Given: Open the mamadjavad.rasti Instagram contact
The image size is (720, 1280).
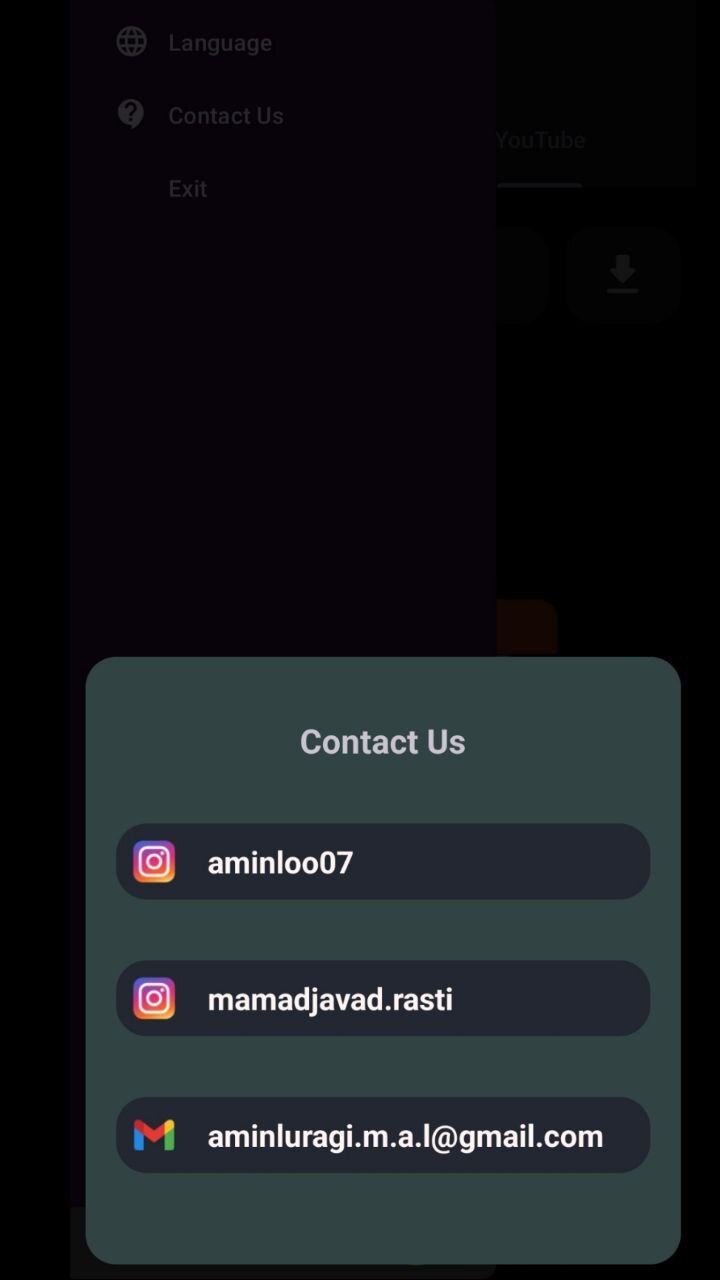Looking at the screenshot, I should click(382, 999).
